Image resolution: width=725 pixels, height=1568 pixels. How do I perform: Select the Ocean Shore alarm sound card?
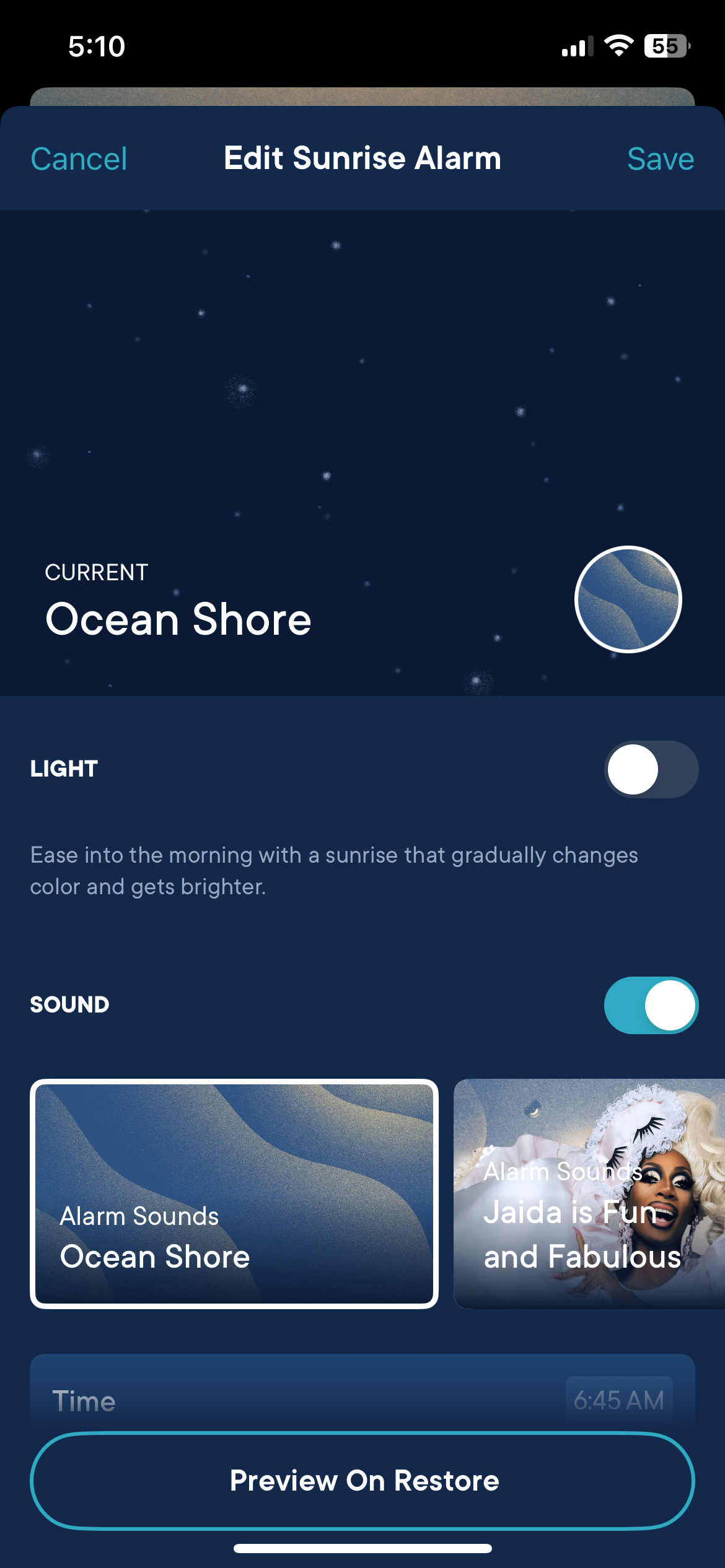tap(234, 1193)
